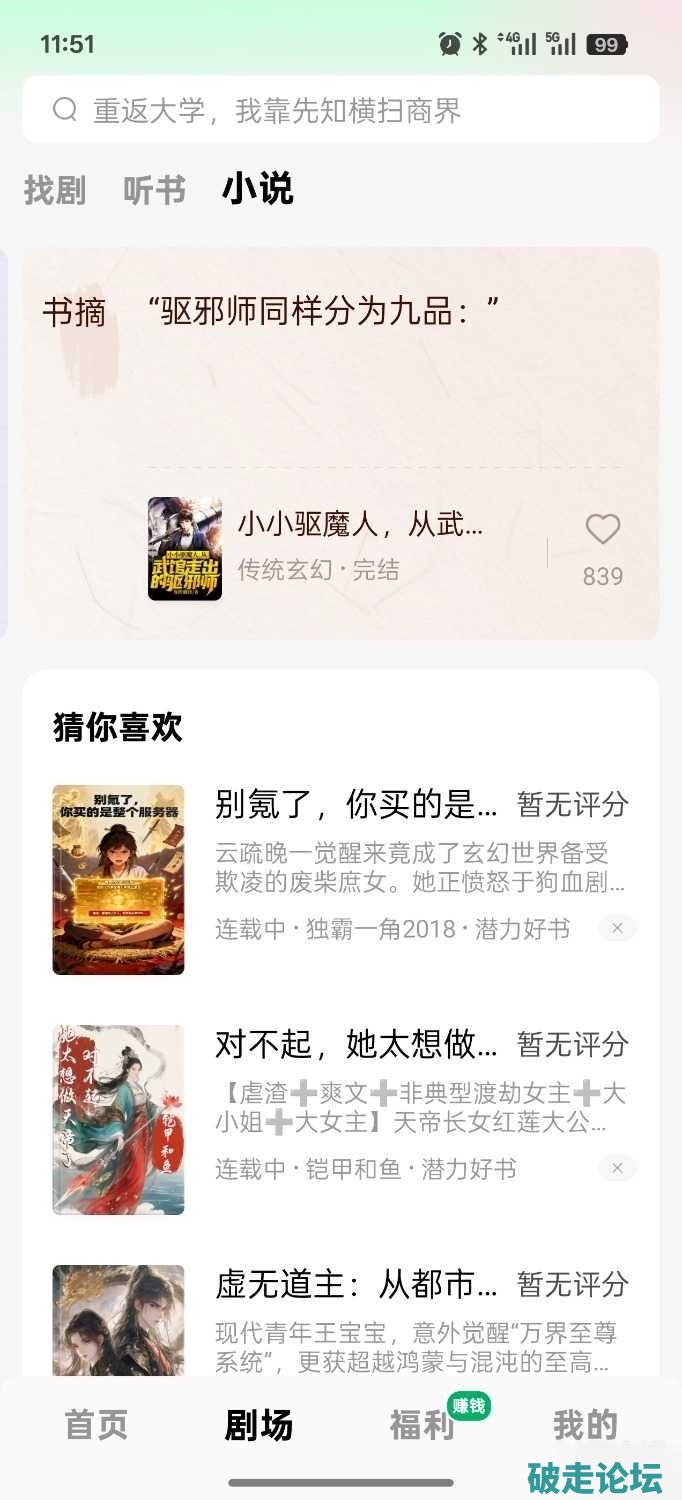Switch to the 找剧 tab

click(x=55, y=190)
